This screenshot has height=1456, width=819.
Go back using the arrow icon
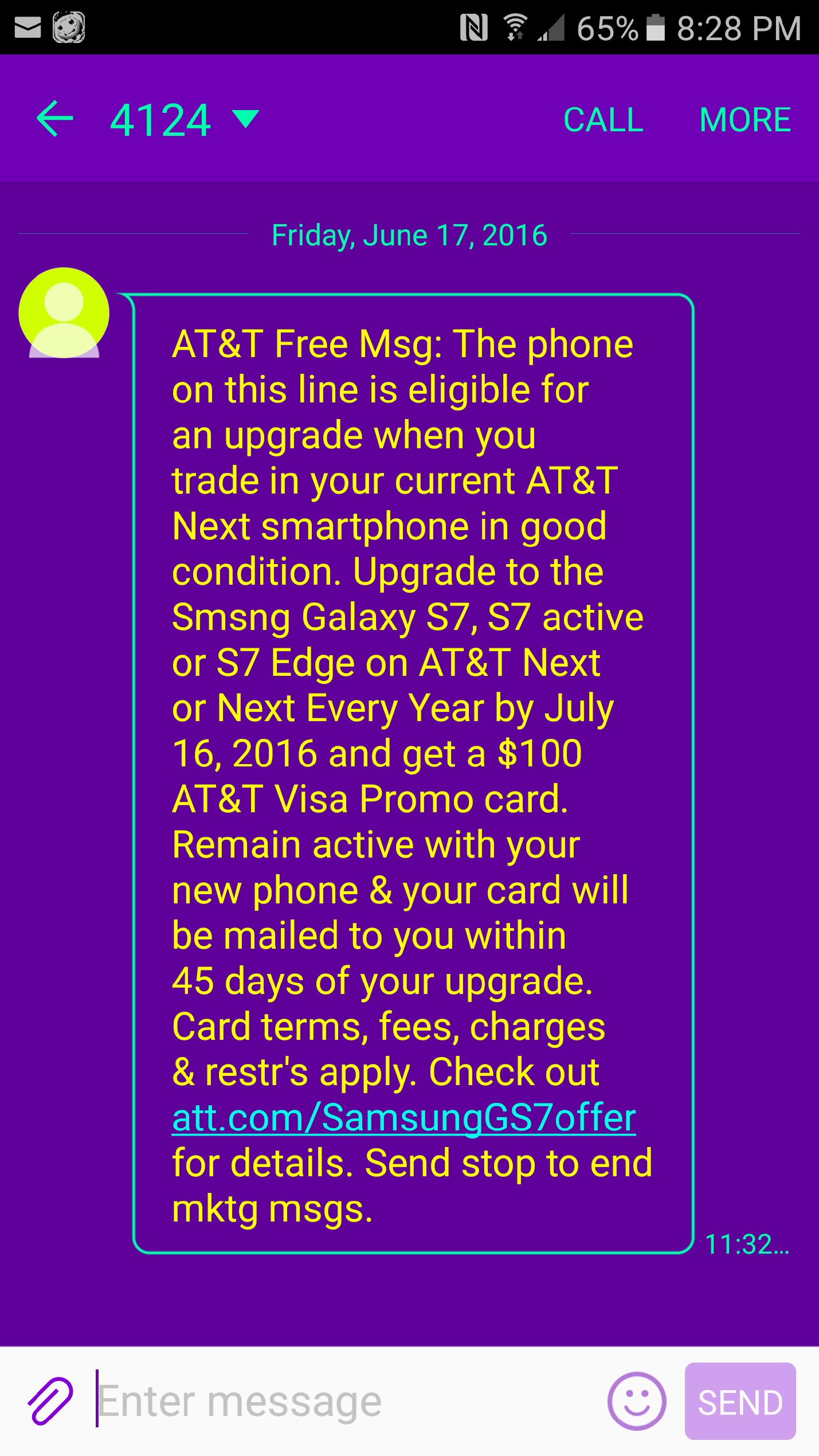(55, 119)
